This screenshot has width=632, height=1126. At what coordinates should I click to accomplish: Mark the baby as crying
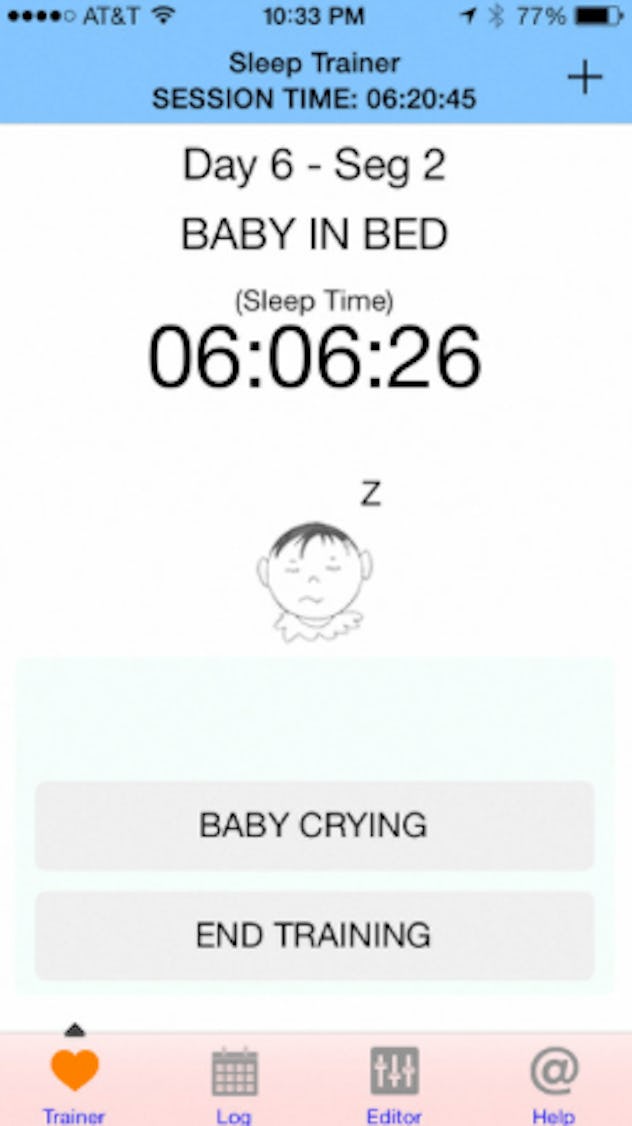click(315, 826)
